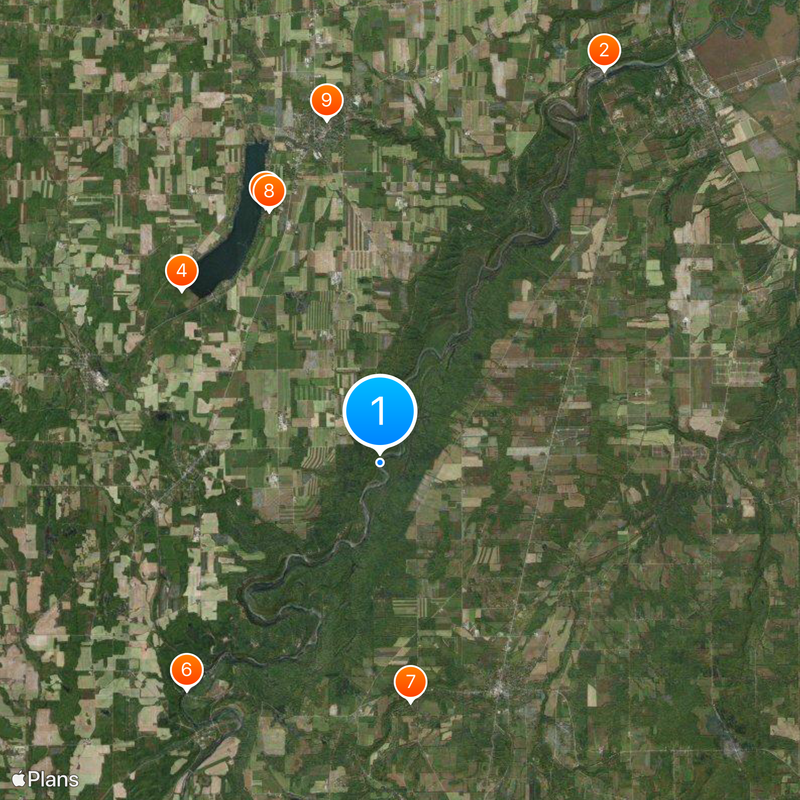Screen dimensions: 800x800
Task: Open the orange pin numbered 4
Action: click(x=181, y=269)
